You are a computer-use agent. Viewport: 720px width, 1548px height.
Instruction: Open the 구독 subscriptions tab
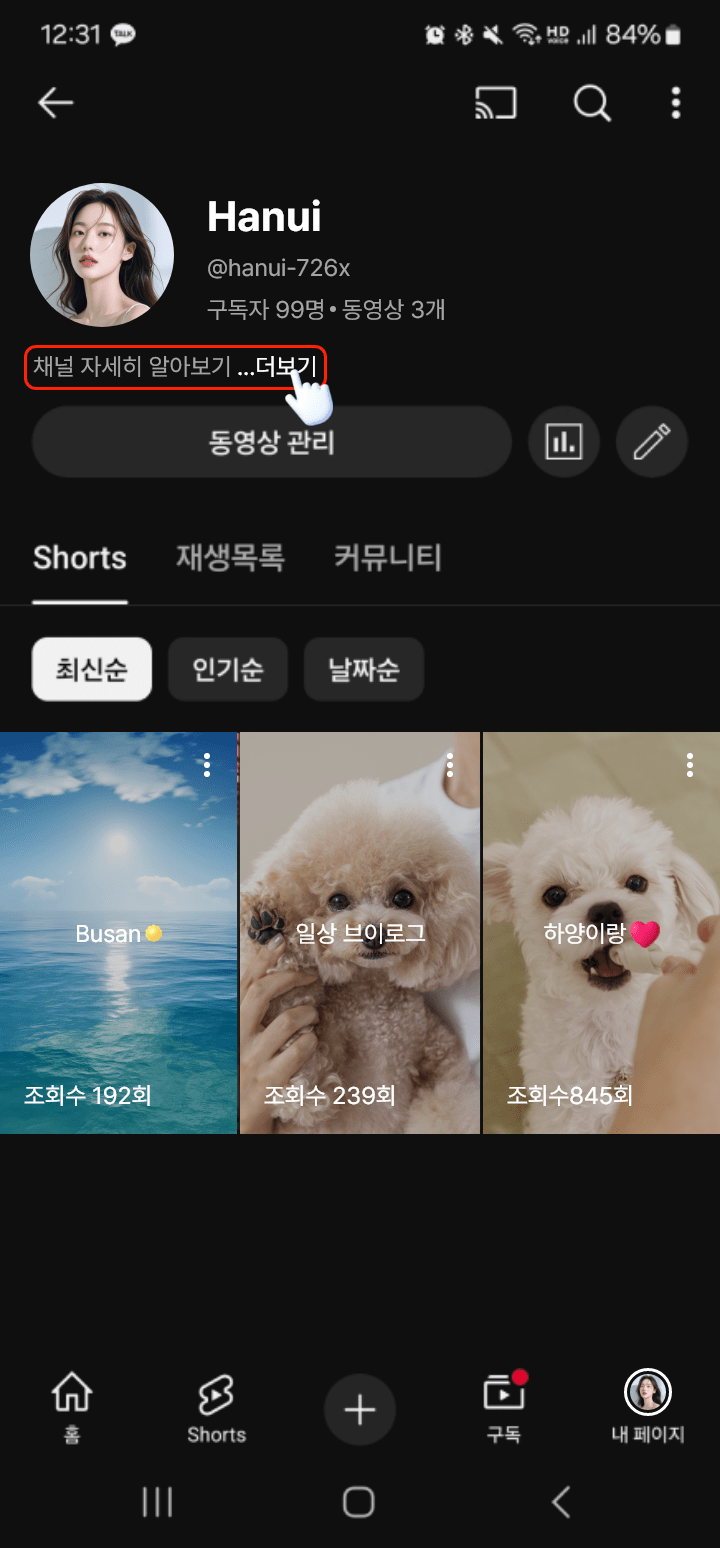(x=503, y=1407)
